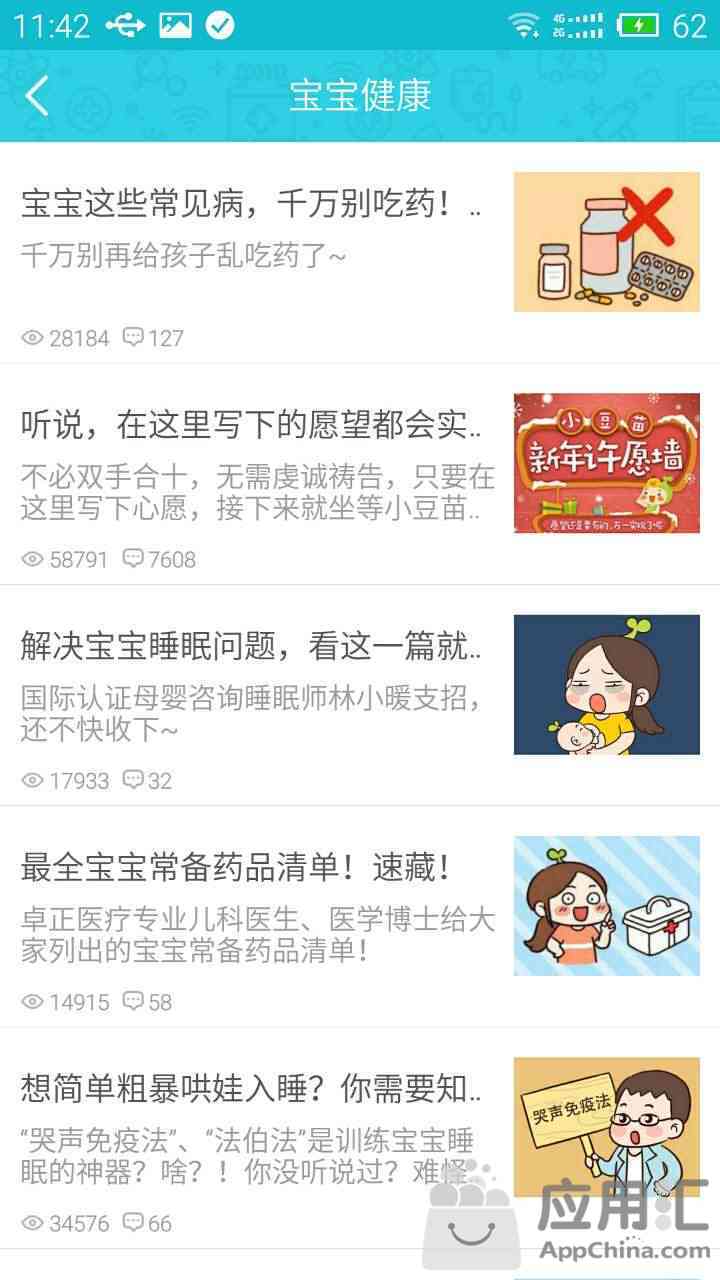Go back using the header arrow

(x=38, y=96)
